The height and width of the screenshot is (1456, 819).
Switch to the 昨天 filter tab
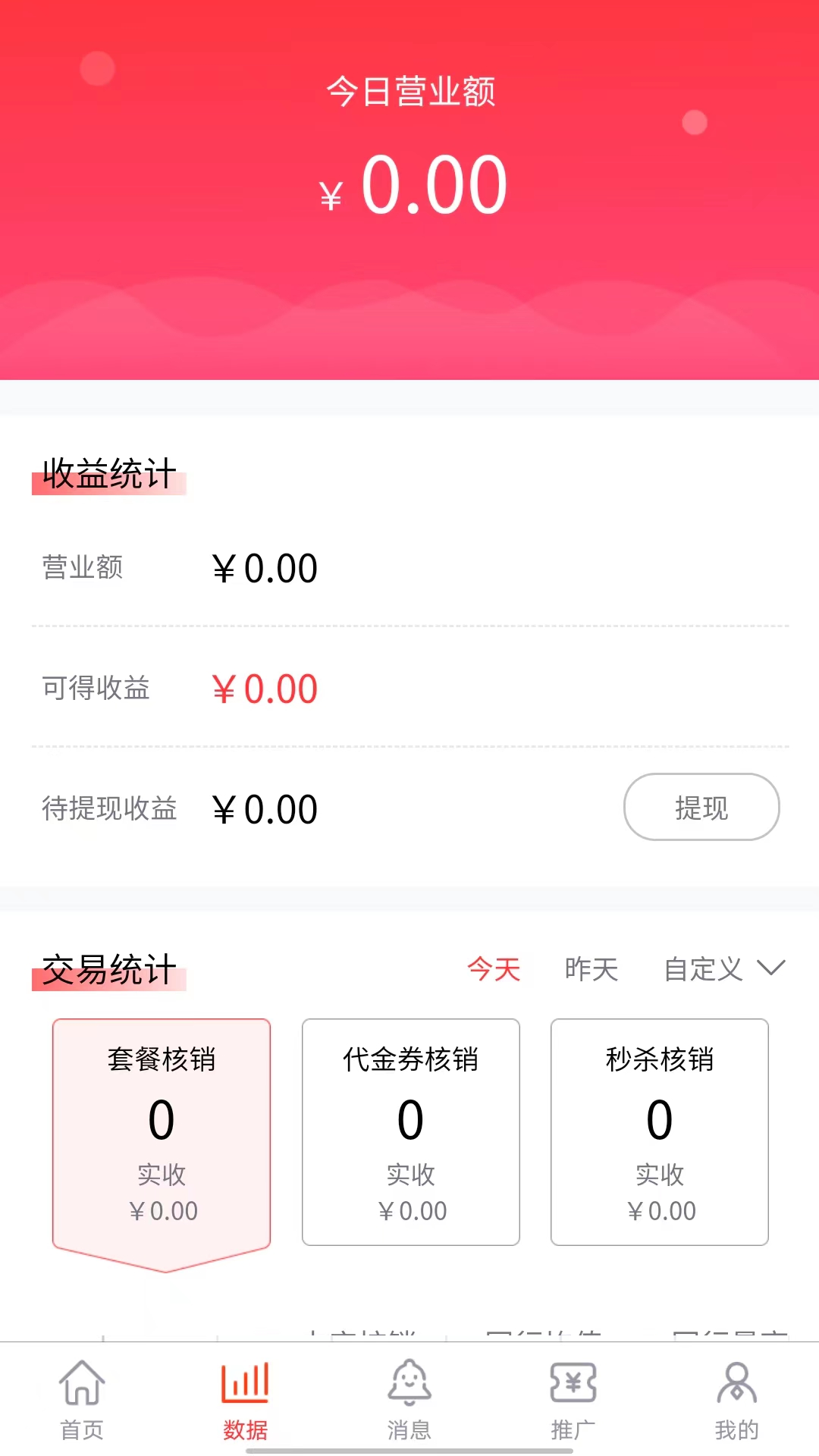pos(591,969)
